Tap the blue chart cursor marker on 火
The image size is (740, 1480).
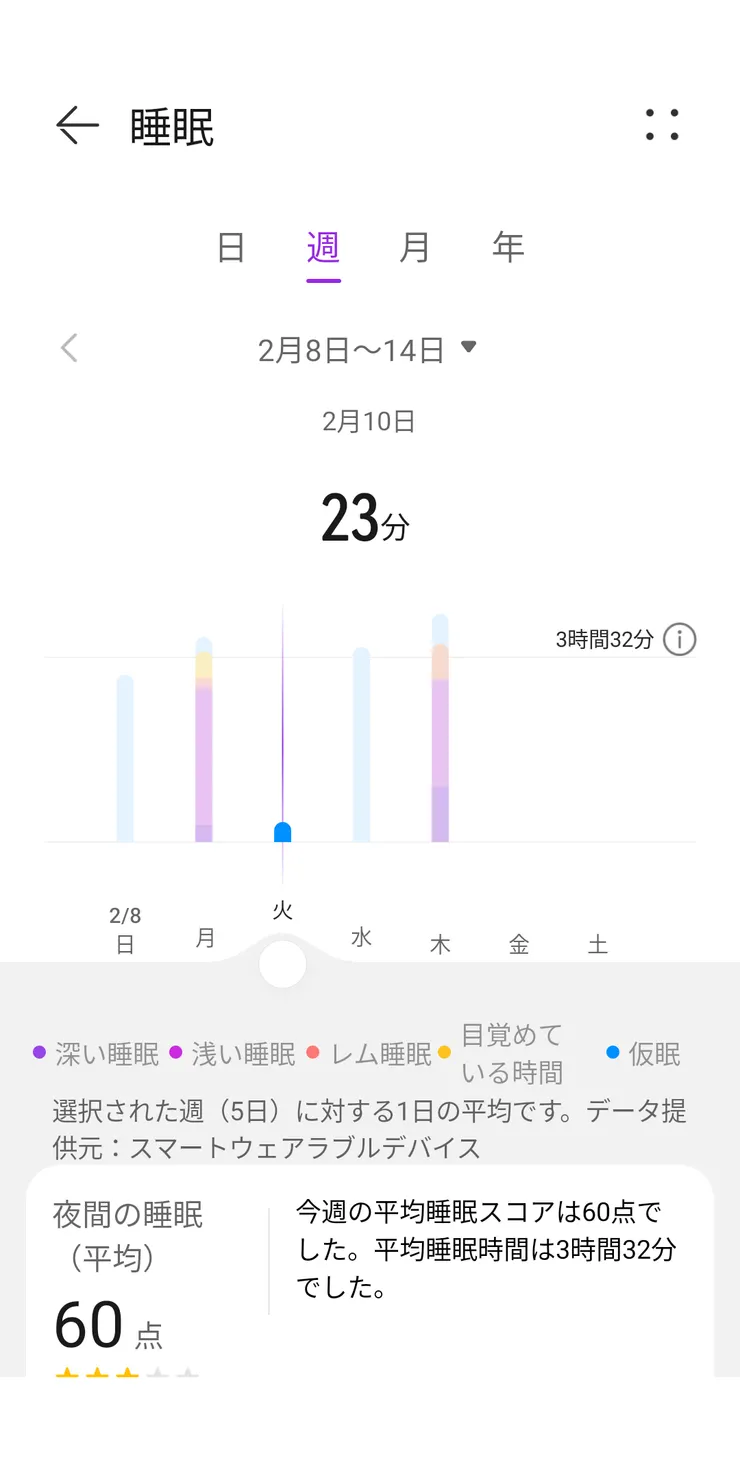point(282,830)
